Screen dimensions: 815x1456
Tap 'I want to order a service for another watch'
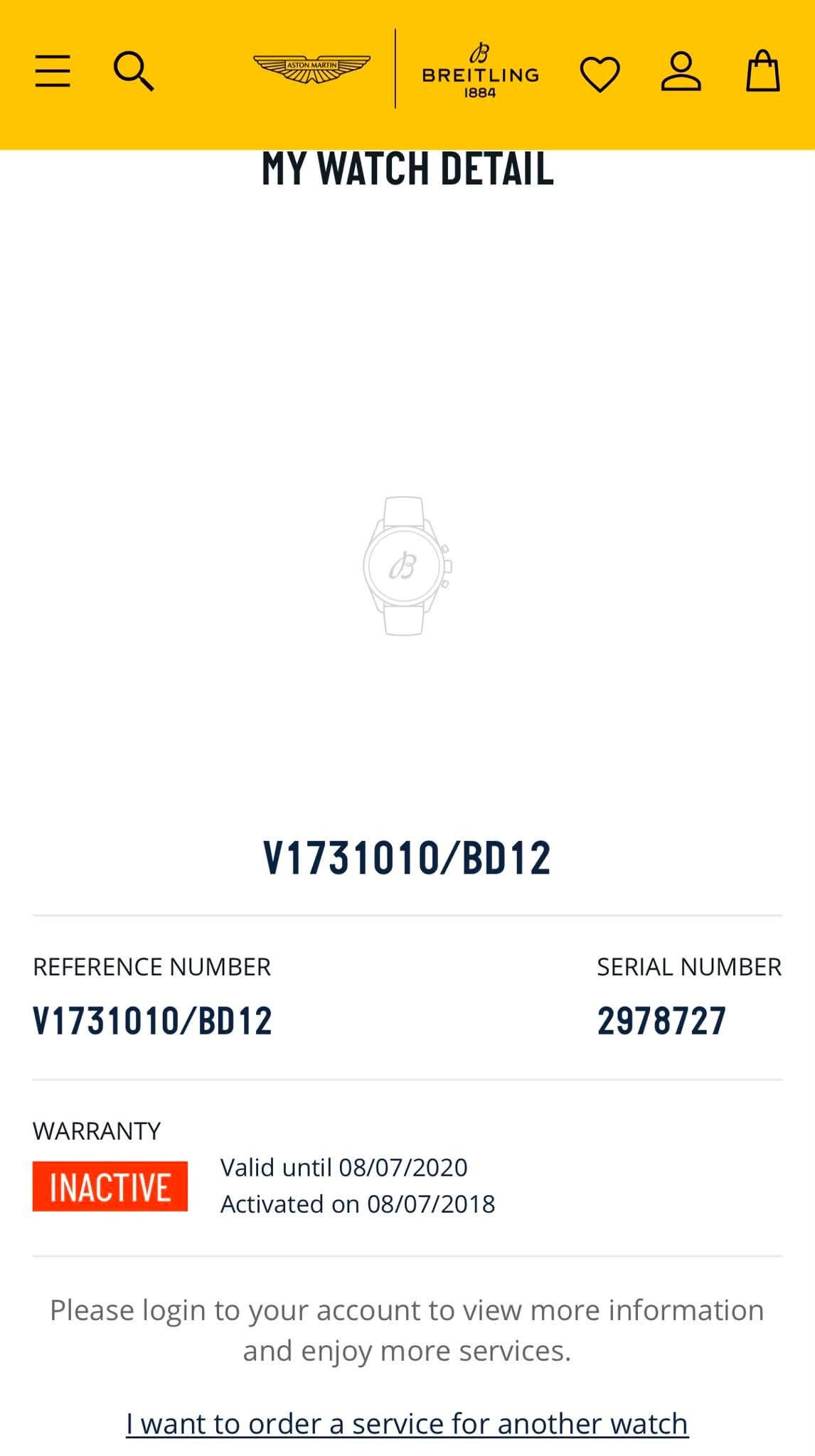coord(407,1423)
